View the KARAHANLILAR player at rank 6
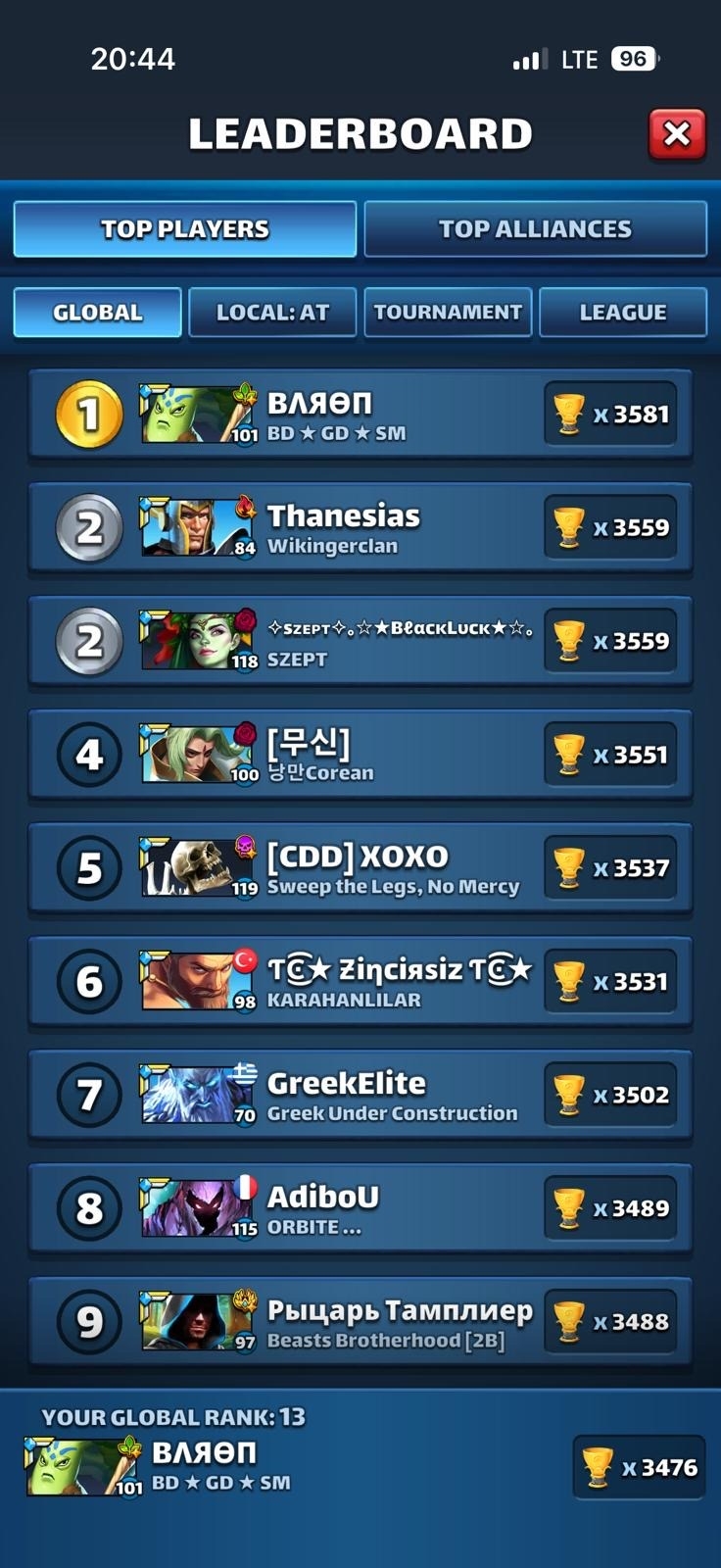Viewport: 721px width, 1568px height. coord(360,982)
